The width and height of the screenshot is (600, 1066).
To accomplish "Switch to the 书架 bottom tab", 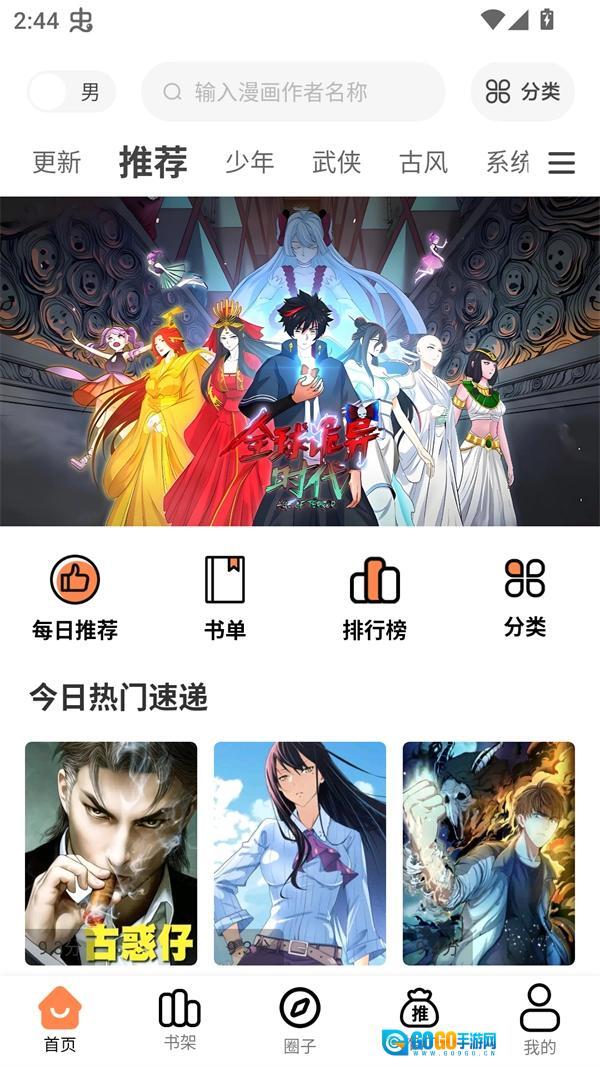I will 180,1020.
